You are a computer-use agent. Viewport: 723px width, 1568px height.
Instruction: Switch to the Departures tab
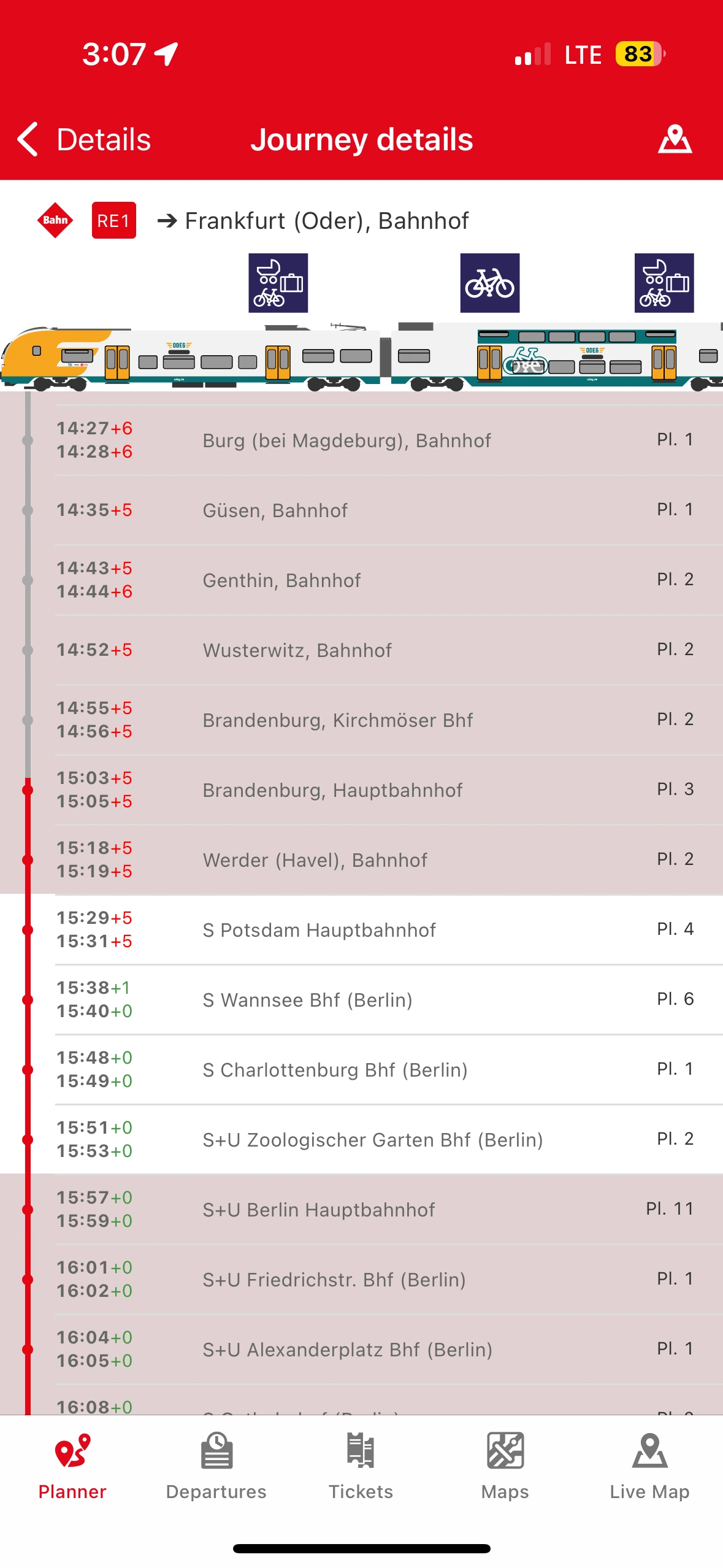216,1467
